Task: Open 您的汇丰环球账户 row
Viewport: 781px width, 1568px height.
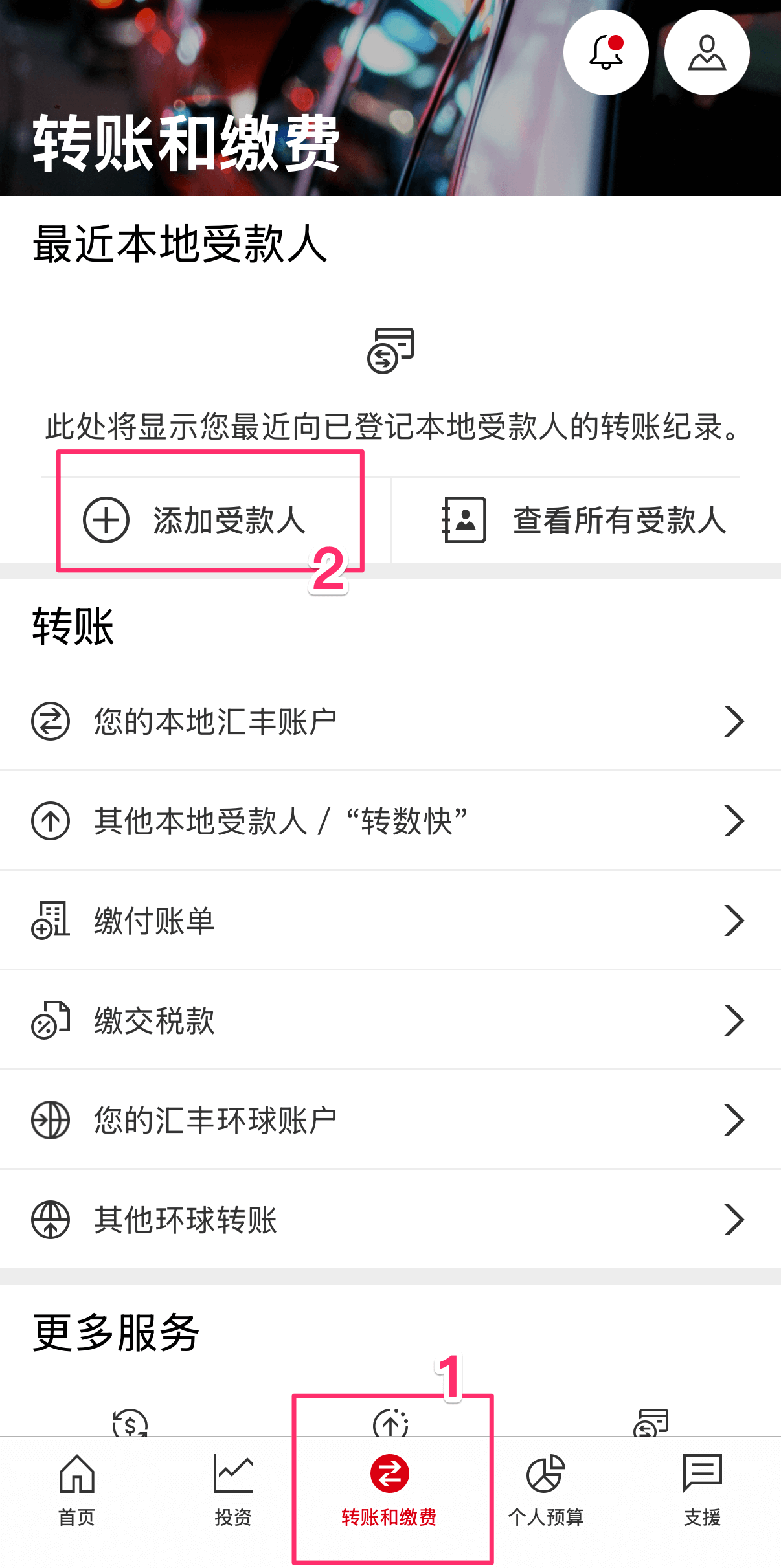Action: [389, 1120]
